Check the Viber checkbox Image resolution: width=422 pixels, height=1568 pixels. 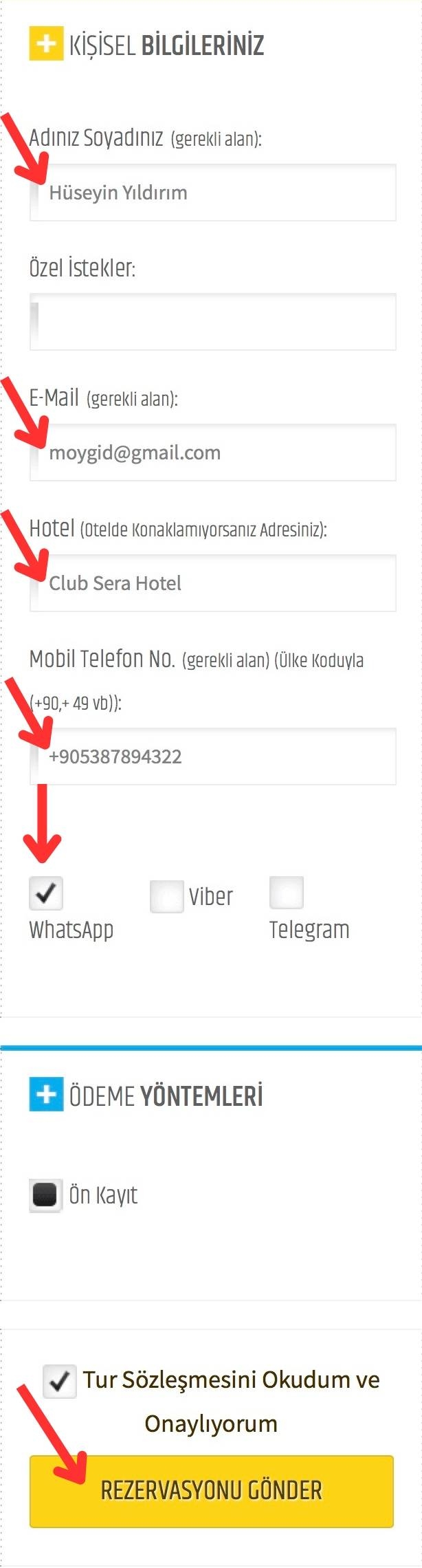[166, 896]
